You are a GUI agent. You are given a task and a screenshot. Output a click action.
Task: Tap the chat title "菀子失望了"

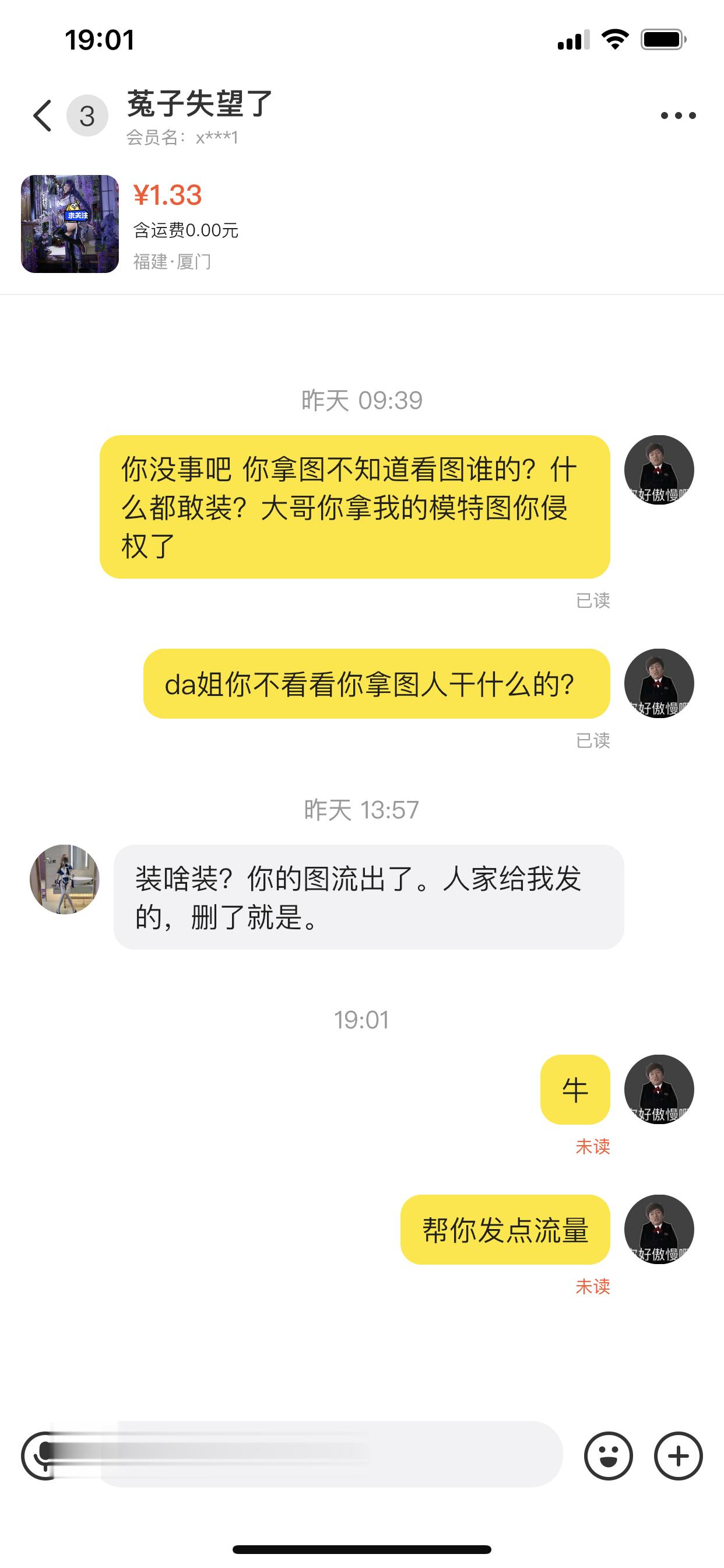pos(199,103)
